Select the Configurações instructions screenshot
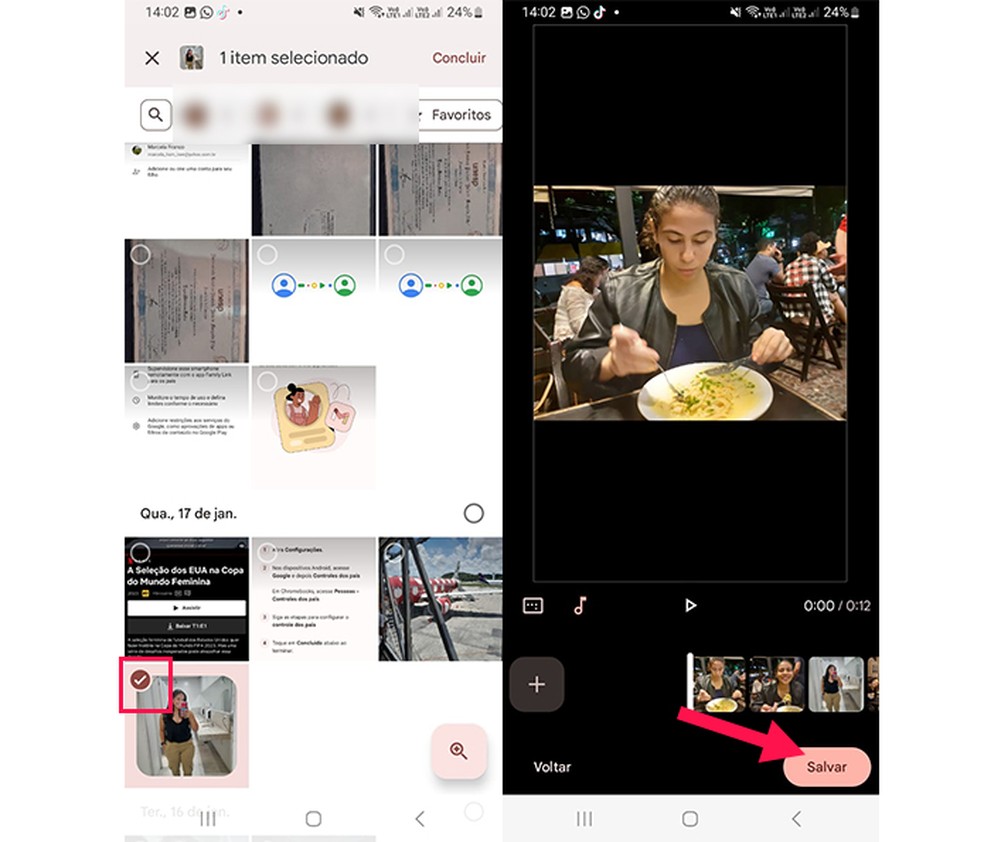Image resolution: width=984 pixels, height=842 pixels. (313, 598)
